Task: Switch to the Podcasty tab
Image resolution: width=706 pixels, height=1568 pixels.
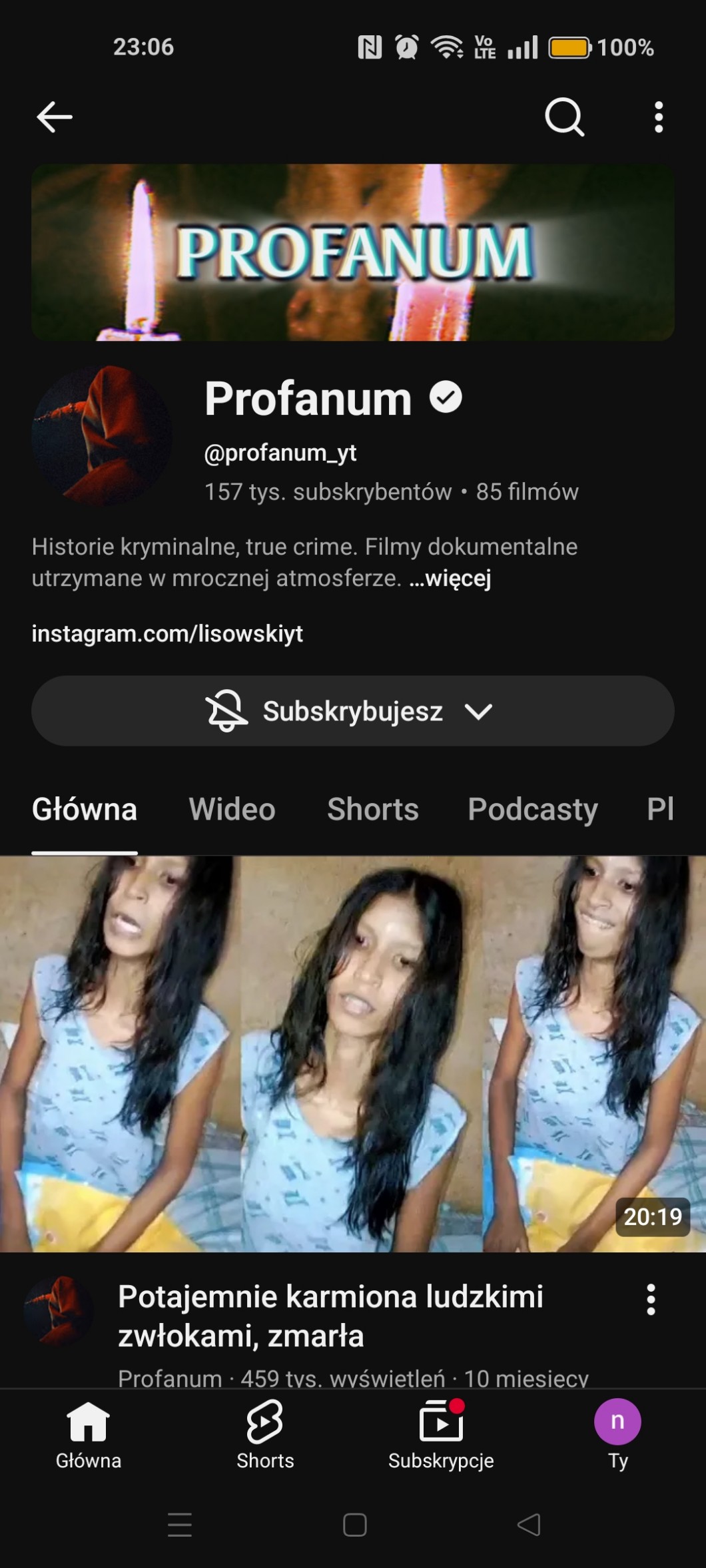Action: 532,810
